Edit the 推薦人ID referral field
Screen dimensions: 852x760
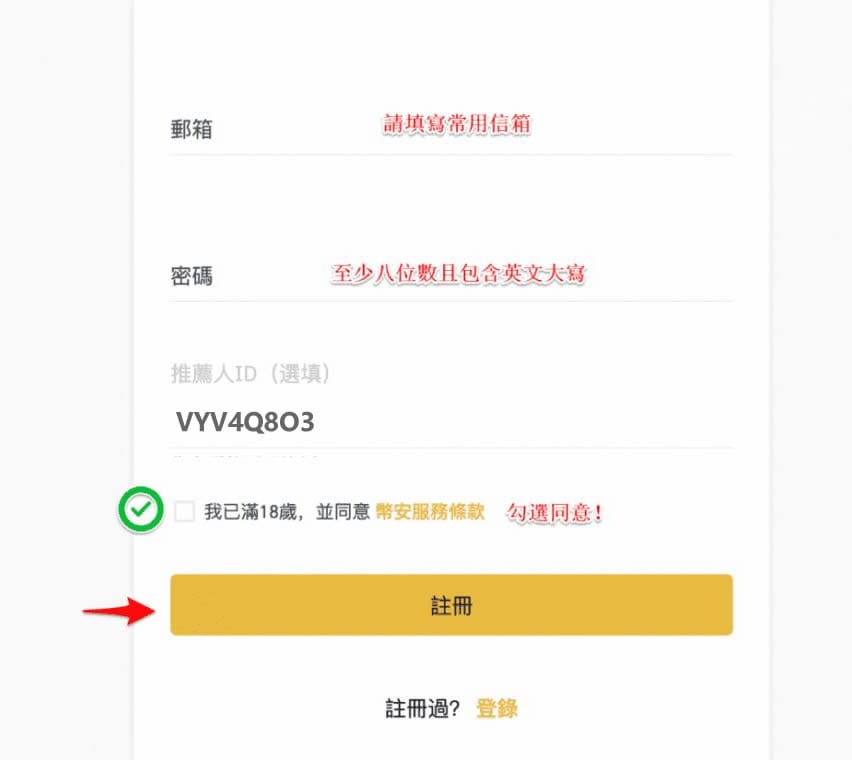pyautogui.click(x=450, y=422)
